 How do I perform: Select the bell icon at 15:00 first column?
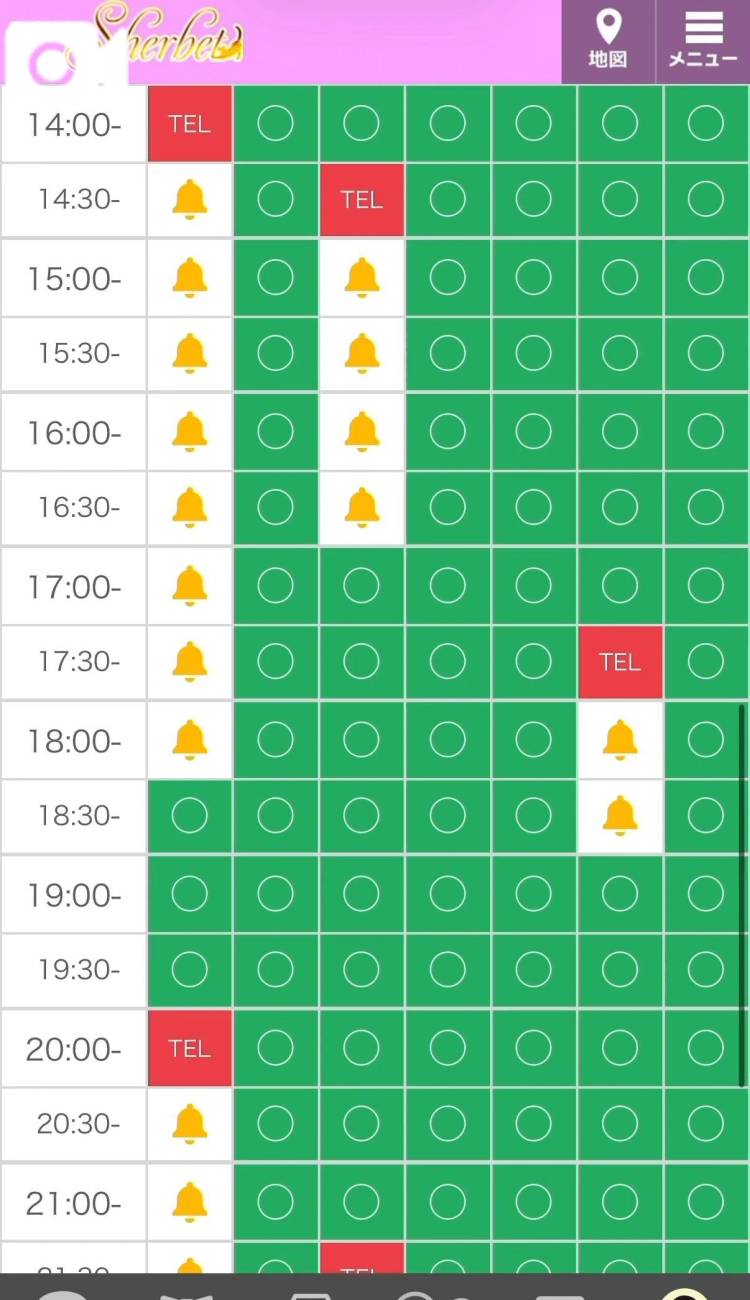pyautogui.click(x=189, y=278)
